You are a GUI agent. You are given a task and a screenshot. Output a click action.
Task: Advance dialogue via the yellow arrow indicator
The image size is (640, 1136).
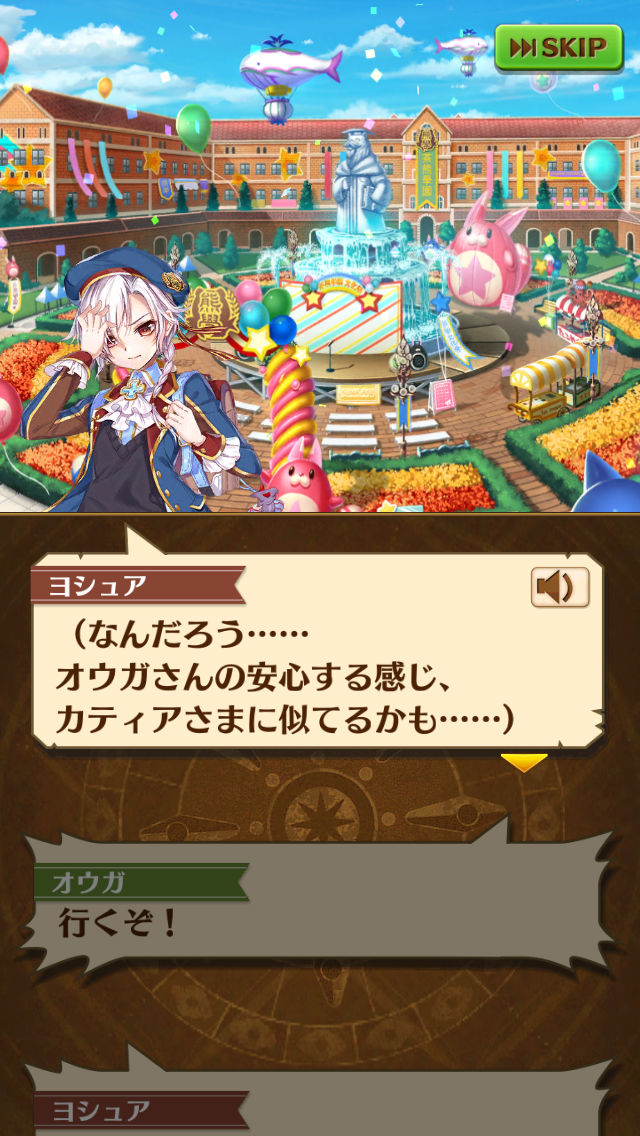tap(524, 763)
